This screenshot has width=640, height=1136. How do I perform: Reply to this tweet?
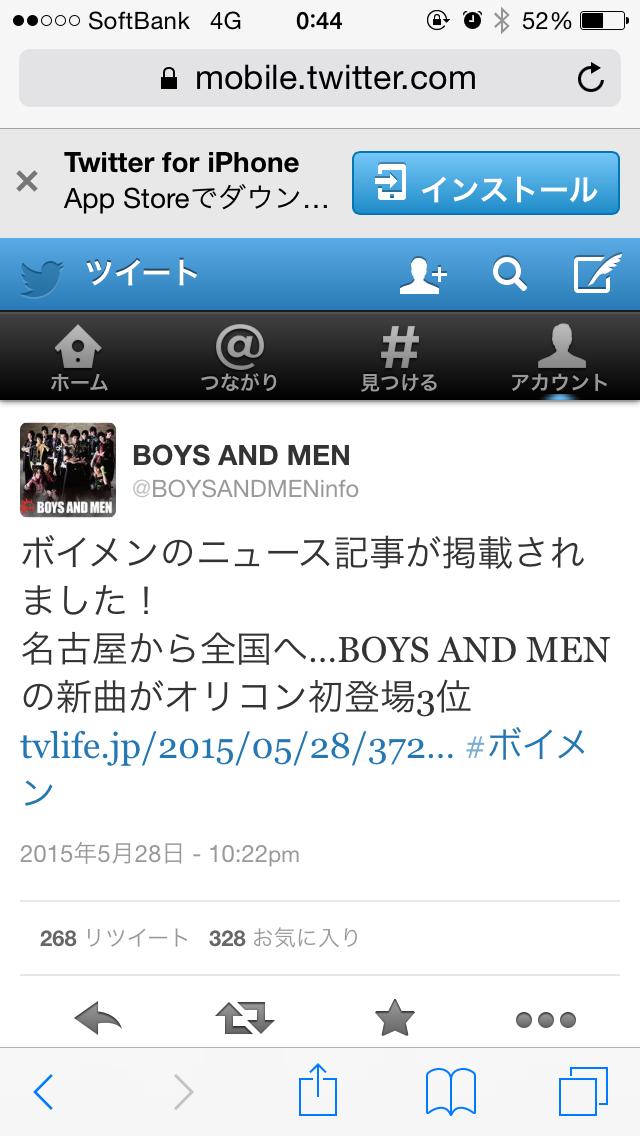click(x=98, y=1019)
